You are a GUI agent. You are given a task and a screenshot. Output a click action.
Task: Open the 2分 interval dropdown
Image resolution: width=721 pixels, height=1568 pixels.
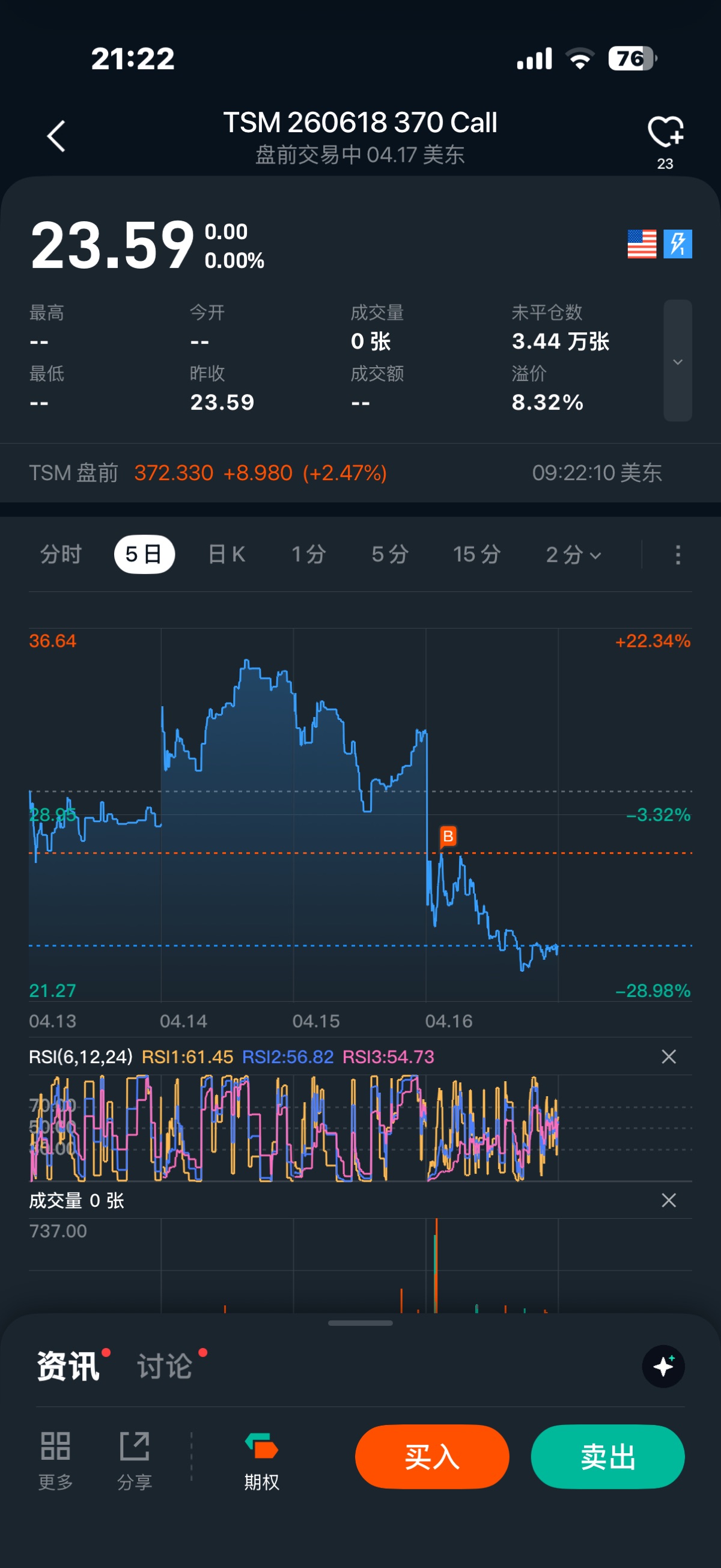[573, 555]
